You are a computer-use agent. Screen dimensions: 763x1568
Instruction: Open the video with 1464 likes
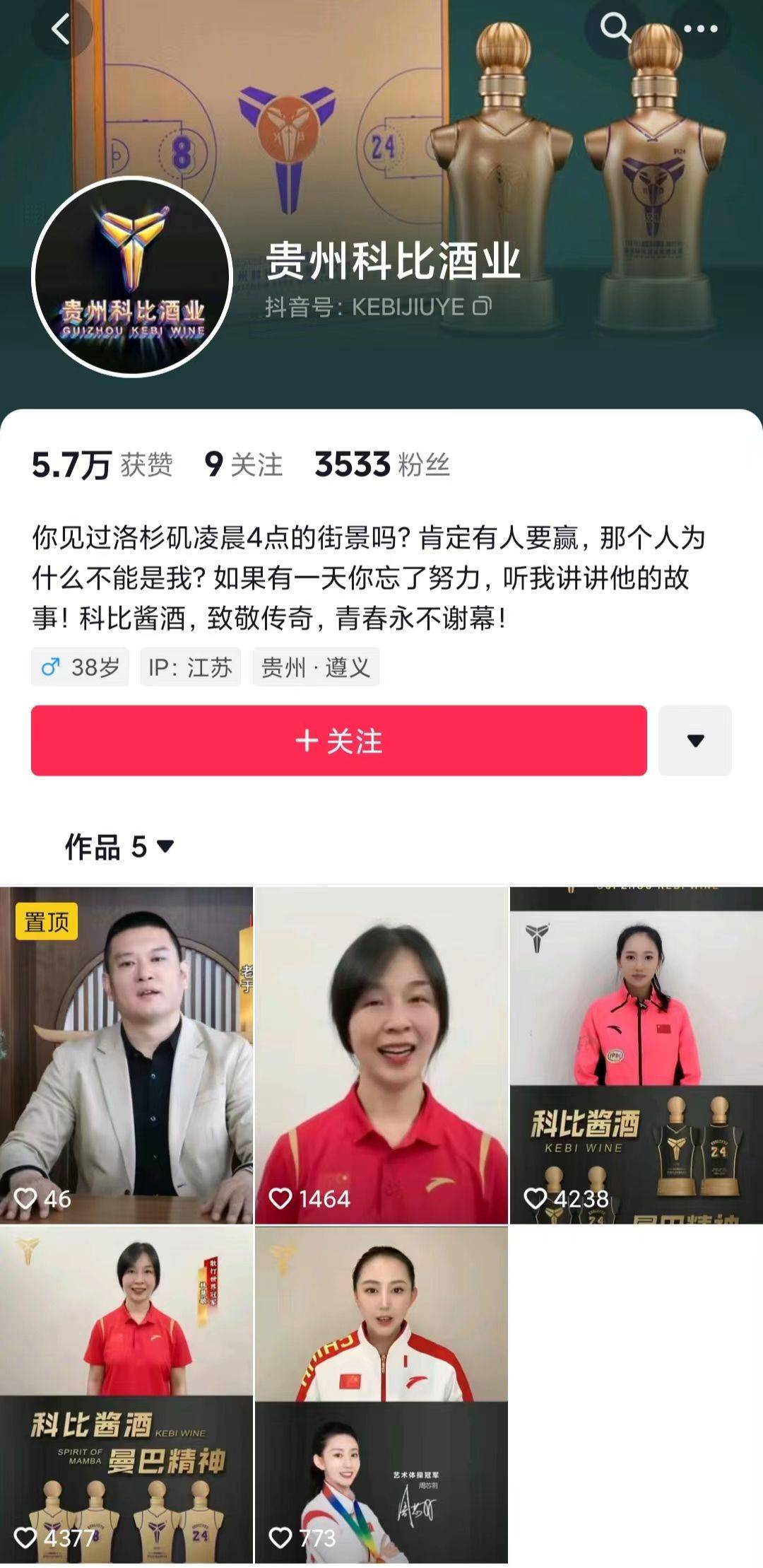click(381, 1055)
